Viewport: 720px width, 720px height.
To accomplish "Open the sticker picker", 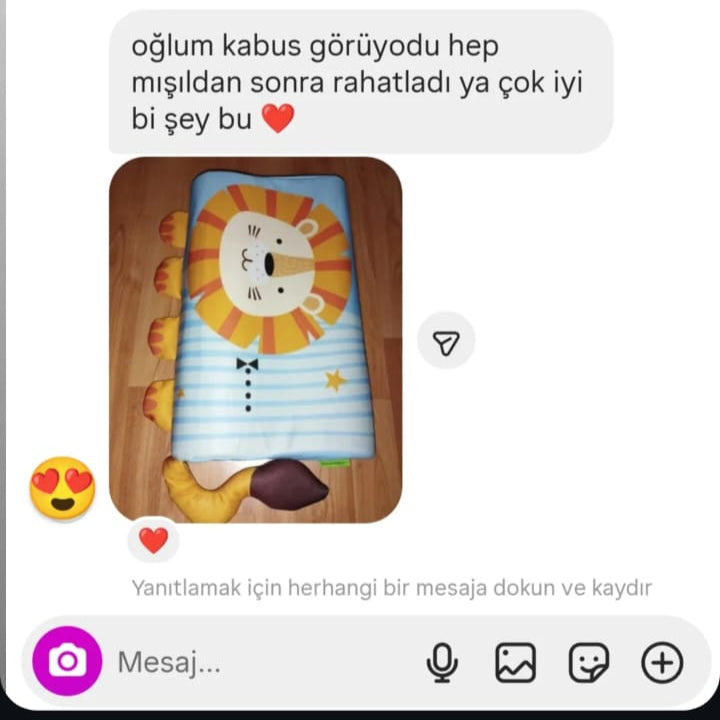I will pyautogui.click(x=589, y=662).
